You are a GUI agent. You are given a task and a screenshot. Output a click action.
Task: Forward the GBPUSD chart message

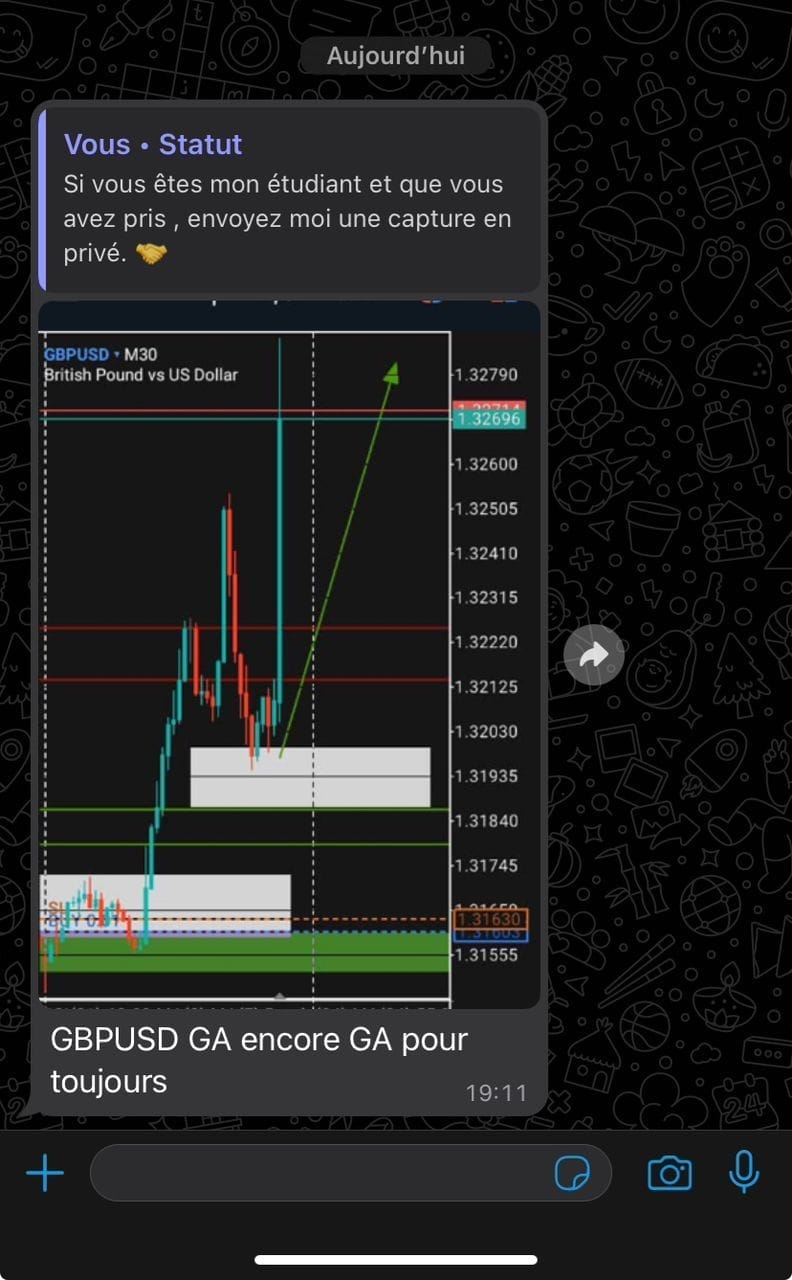tap(593, 656)
